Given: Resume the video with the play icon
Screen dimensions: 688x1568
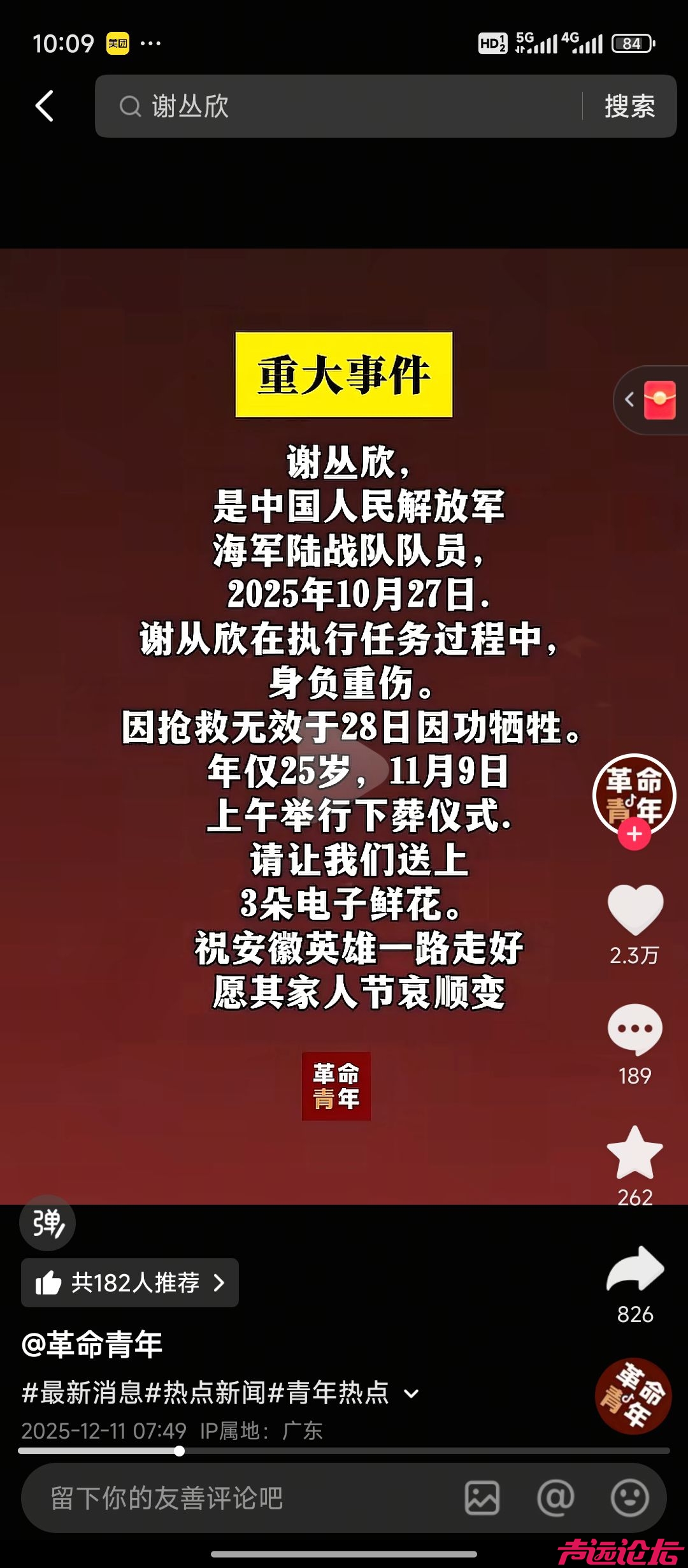Looking at the screenshot, I should point(344,765).
